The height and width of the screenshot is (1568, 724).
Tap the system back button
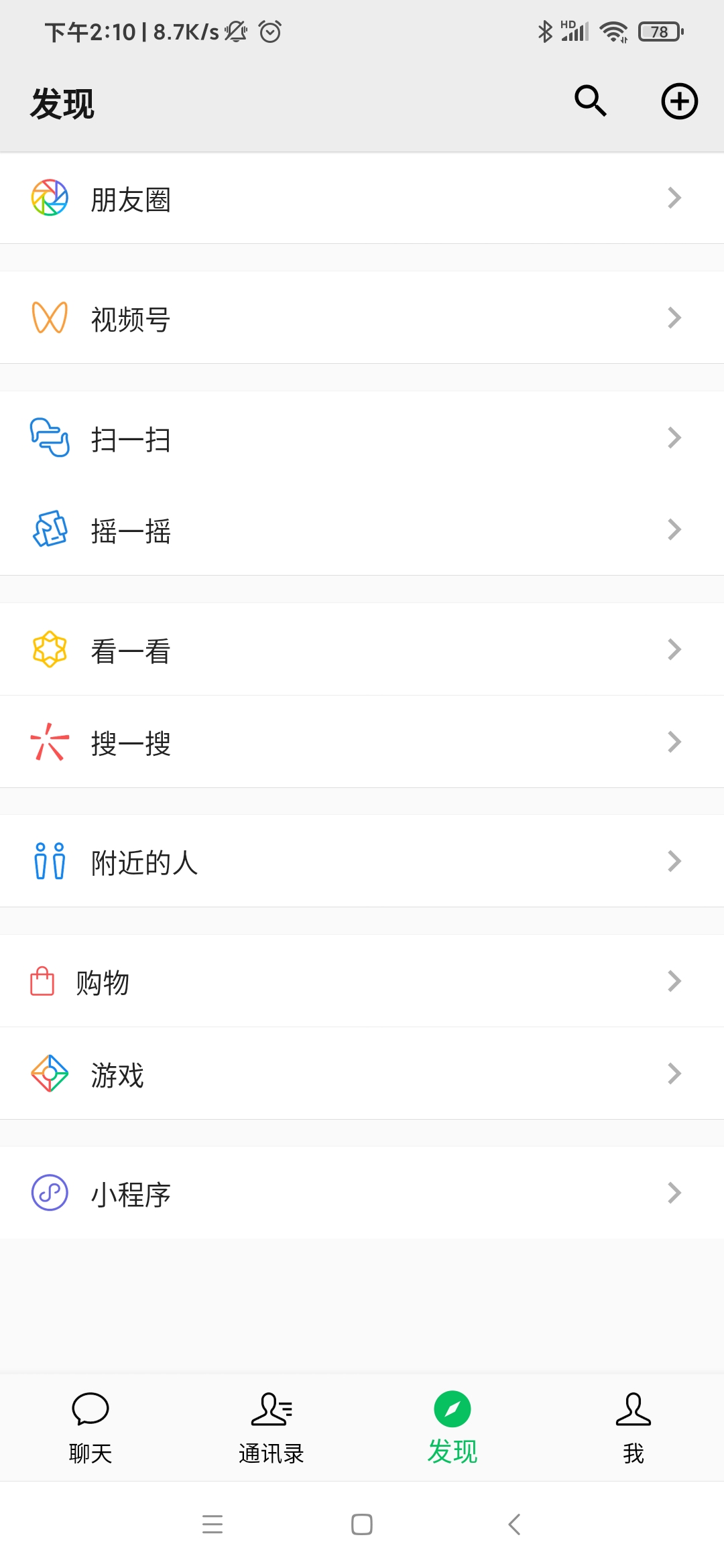(x=514, y=1524)
